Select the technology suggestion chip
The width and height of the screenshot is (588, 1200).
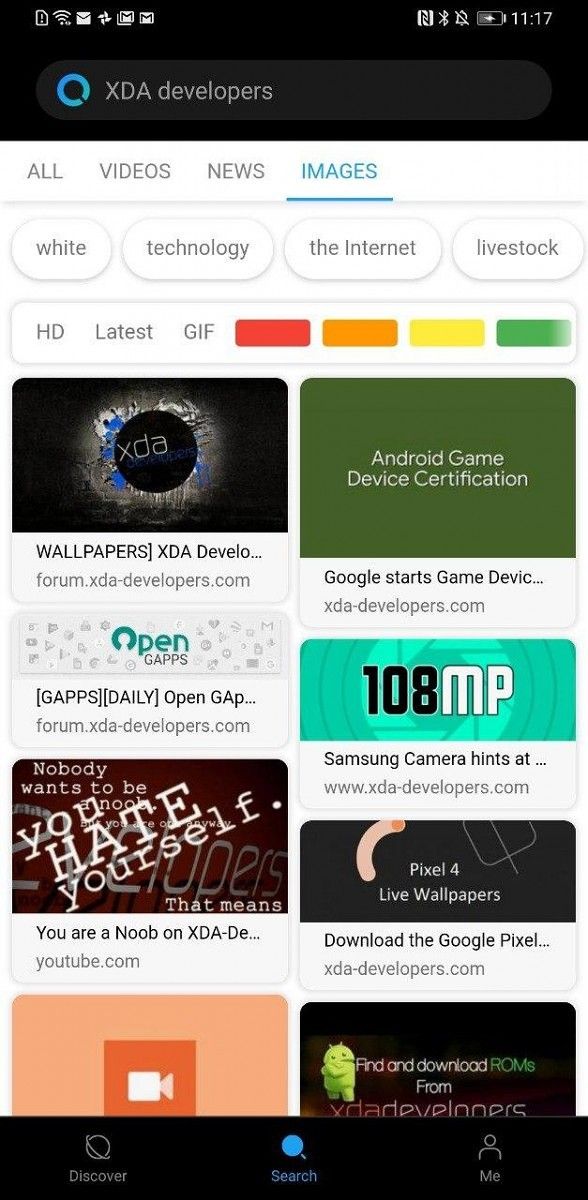point(197,248)
